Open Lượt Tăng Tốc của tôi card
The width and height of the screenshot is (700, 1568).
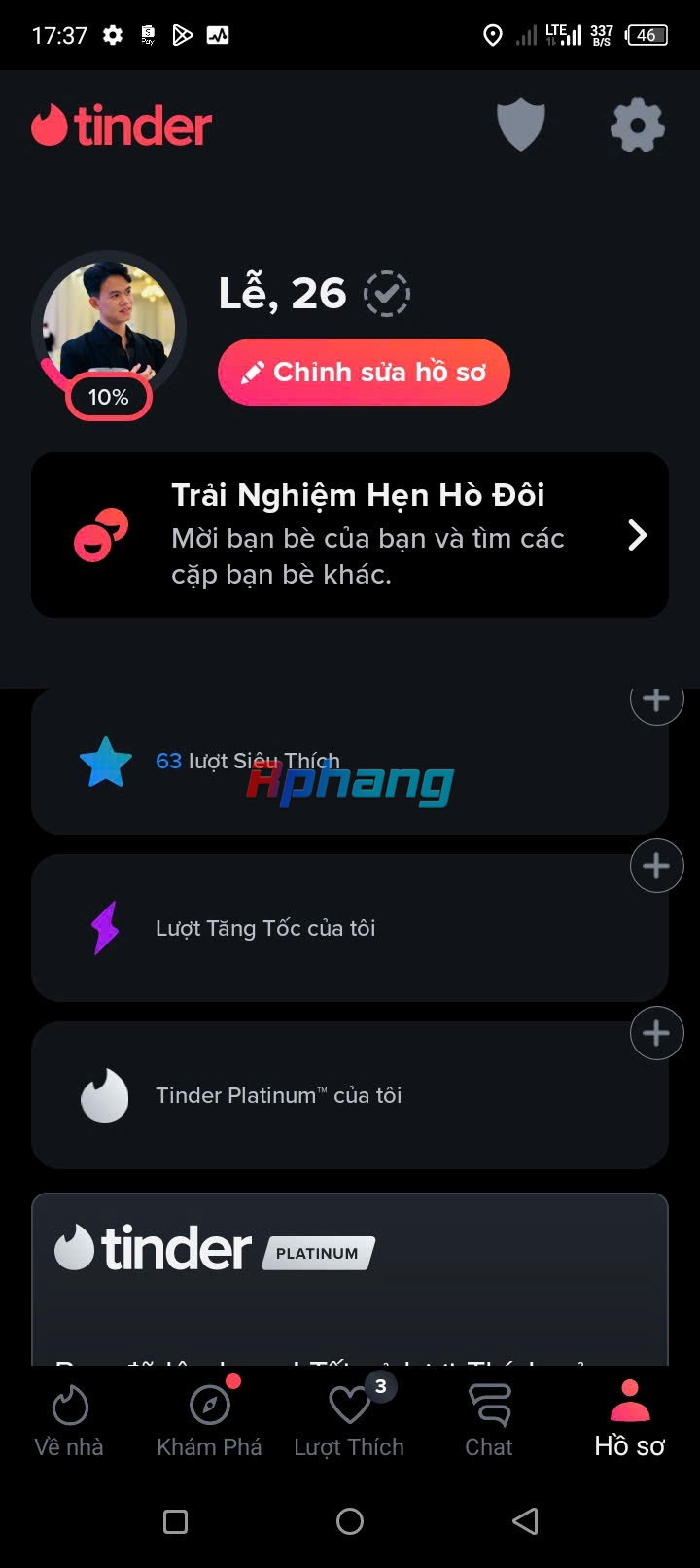(x=331, y=928)
